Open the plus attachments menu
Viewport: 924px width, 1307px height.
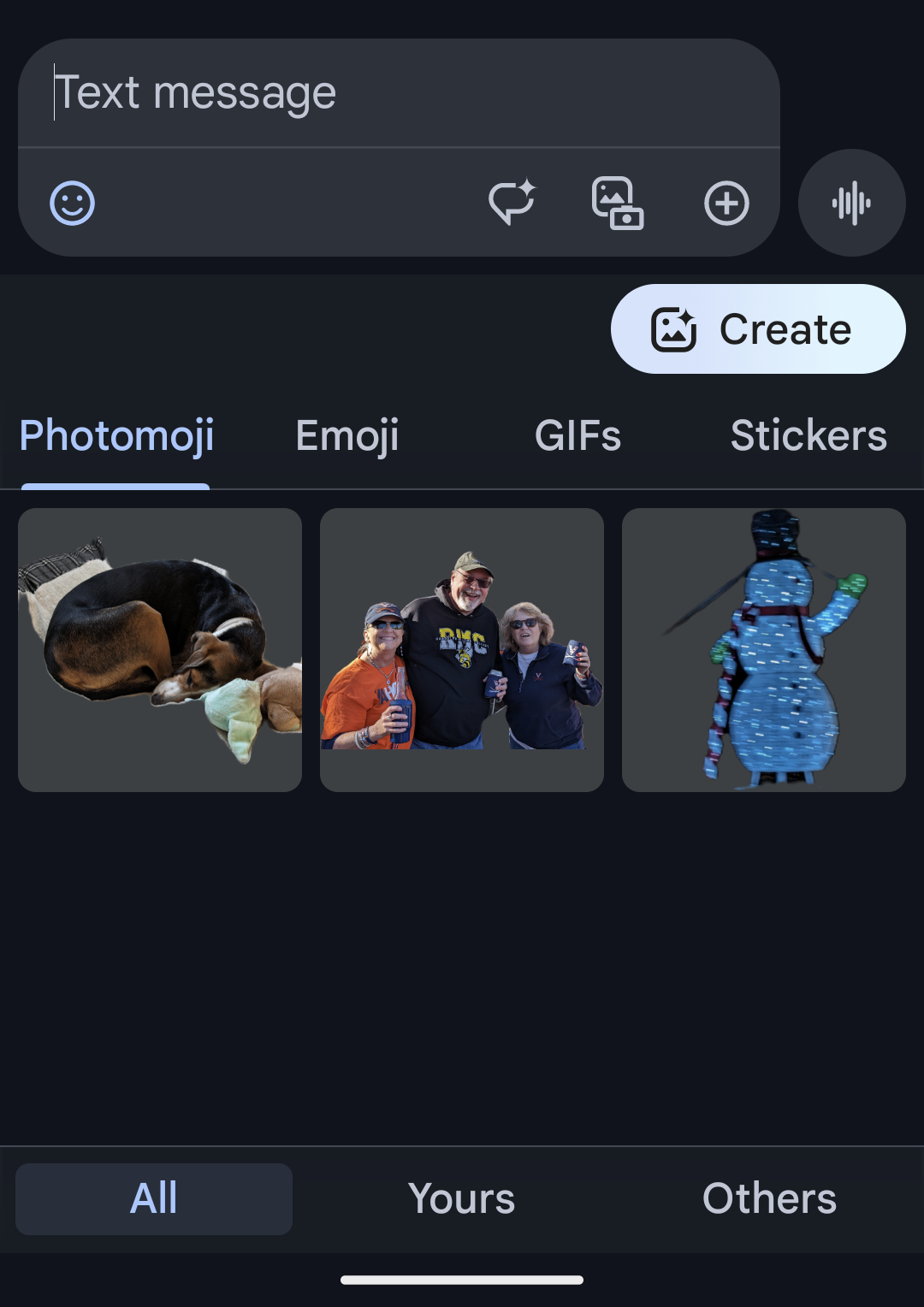click(726, 203)
